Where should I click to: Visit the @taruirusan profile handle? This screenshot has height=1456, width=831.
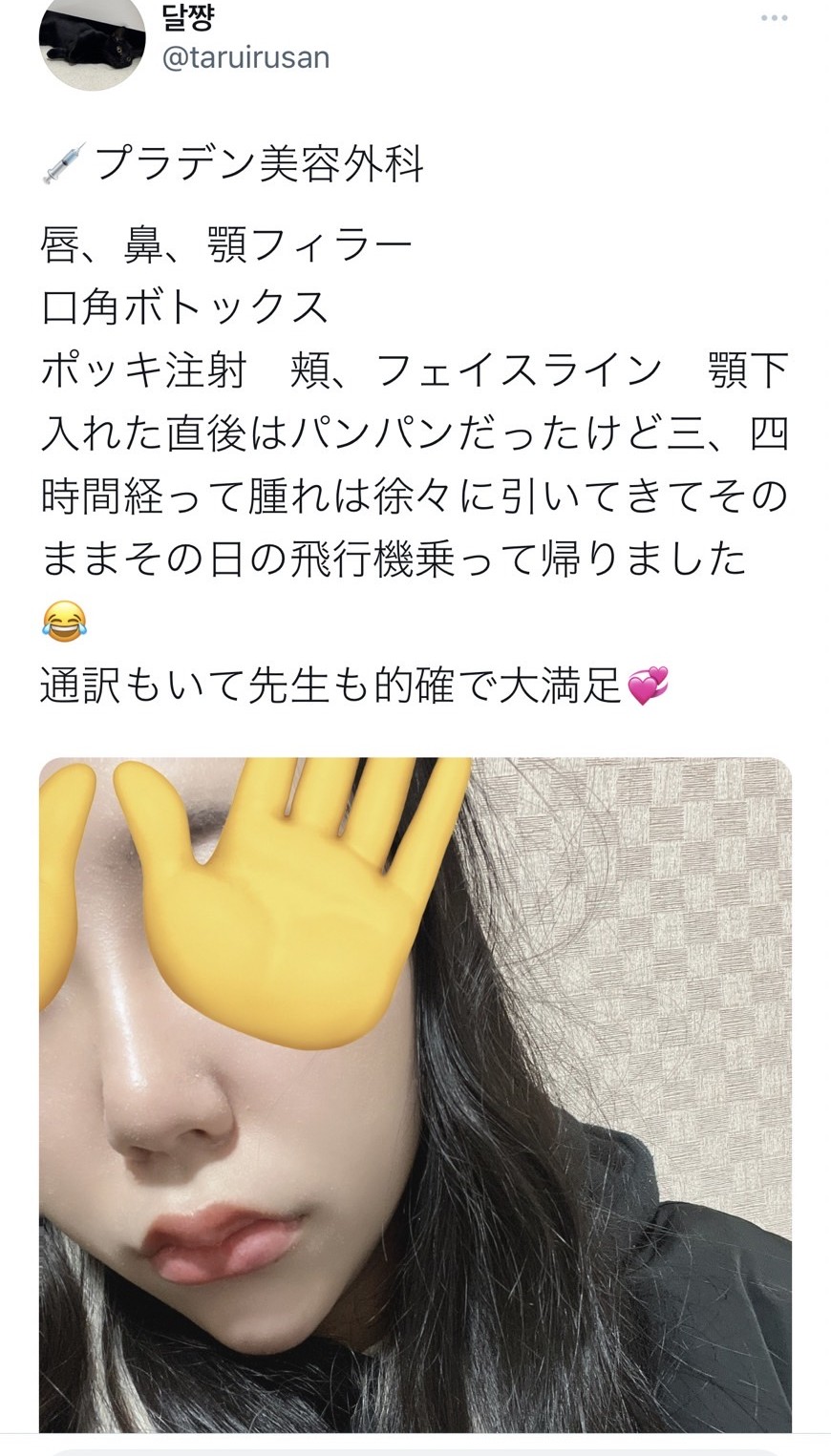pos(246,58)
